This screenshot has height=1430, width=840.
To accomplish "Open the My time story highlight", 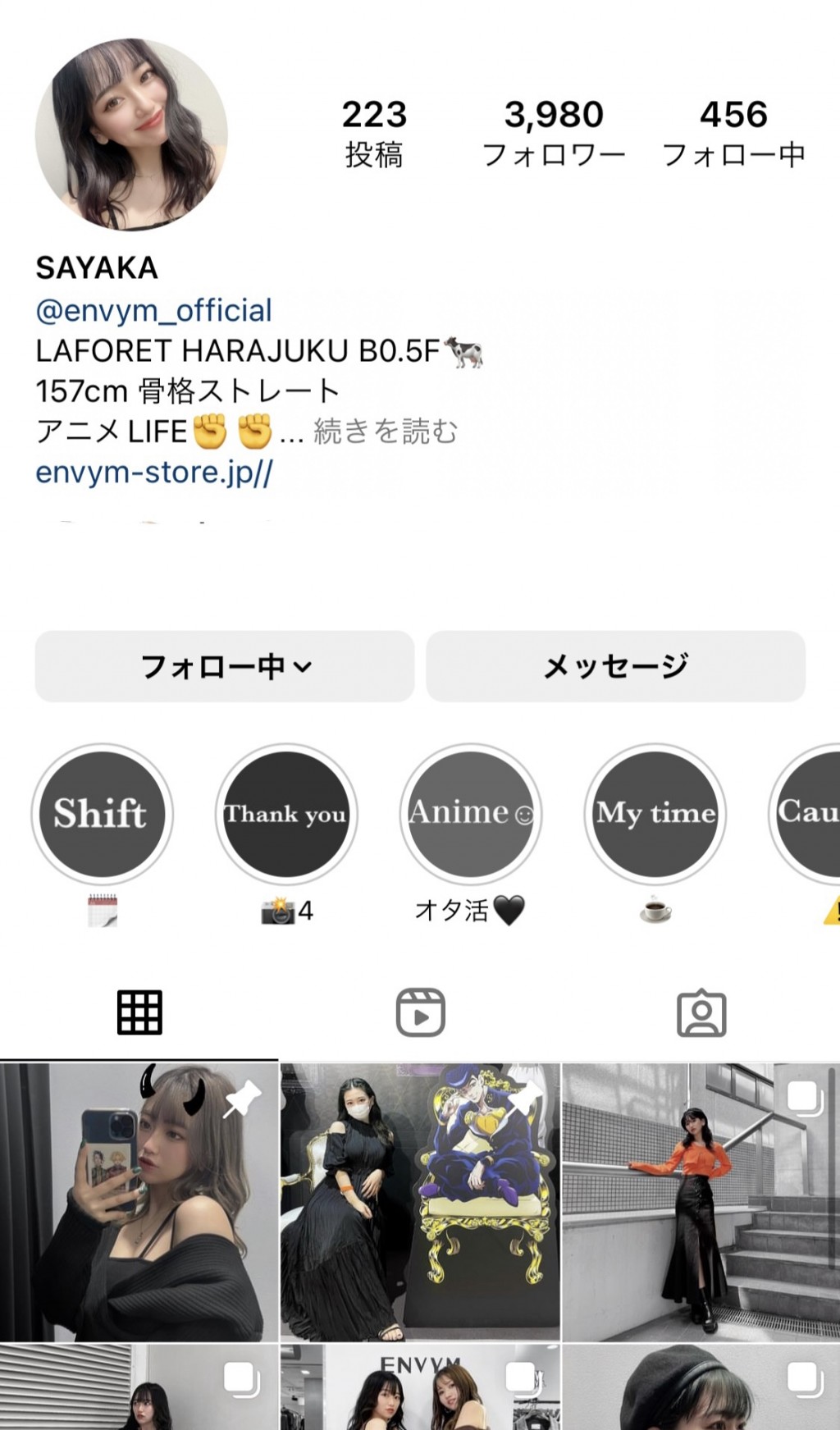I will pyautogui.click(x=655, y=813).
